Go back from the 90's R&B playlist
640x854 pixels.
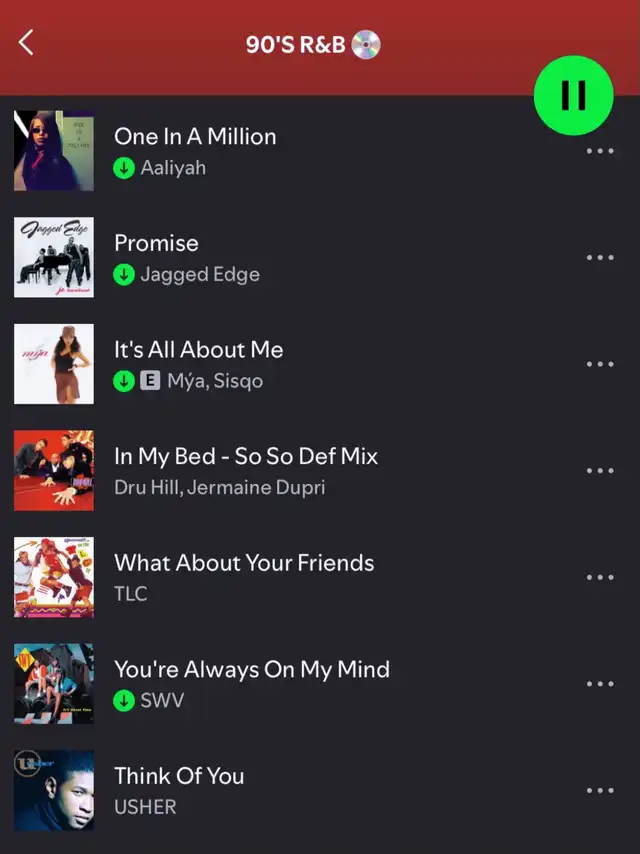tap(27, 43)
